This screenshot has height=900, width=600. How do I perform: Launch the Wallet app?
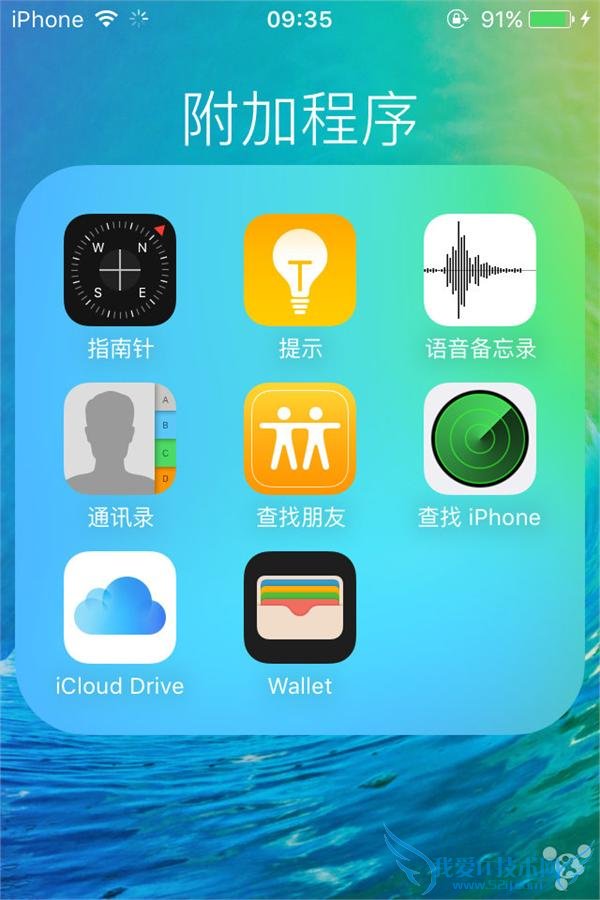point(300,607)
